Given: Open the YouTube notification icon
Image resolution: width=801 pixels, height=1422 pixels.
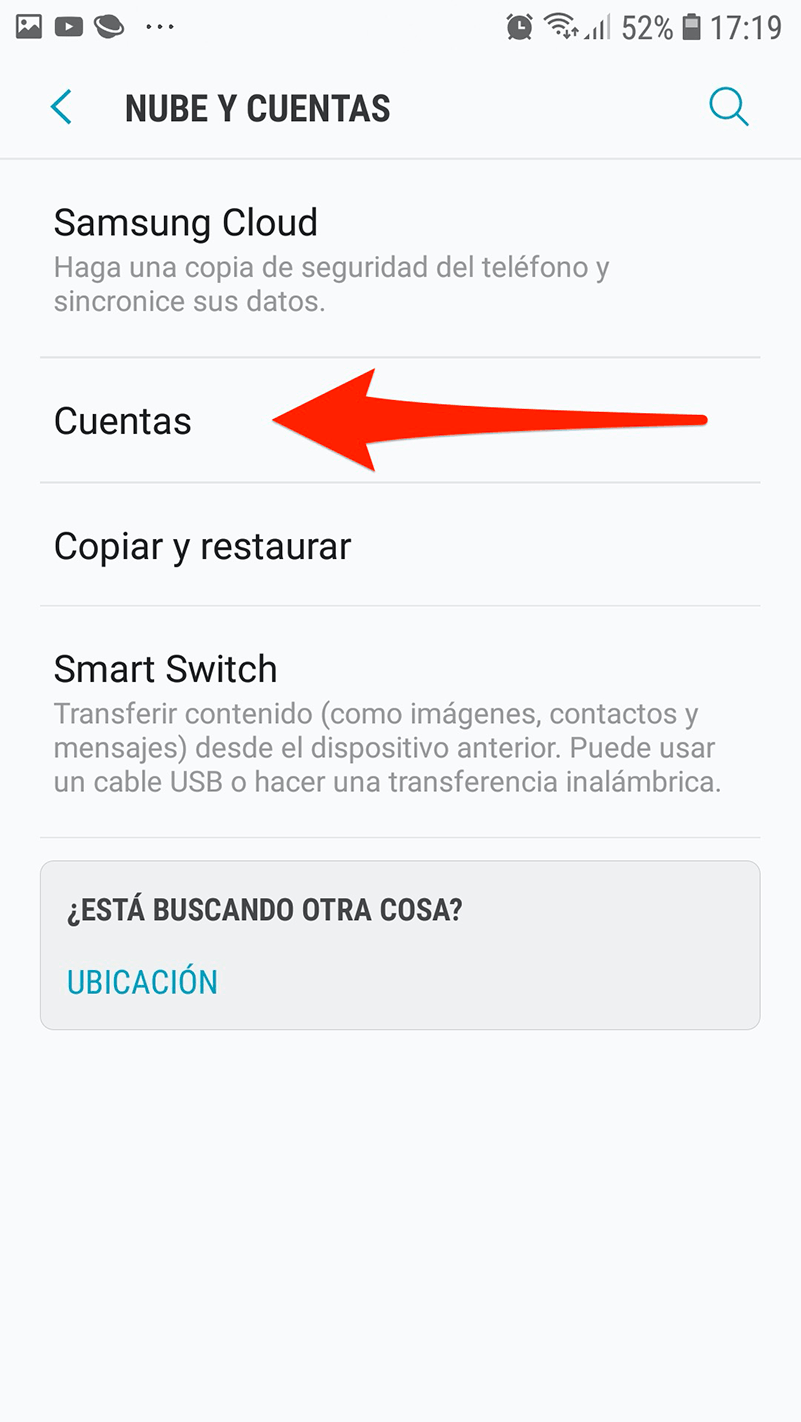Looking at the screenshot, I should point(69,26).
